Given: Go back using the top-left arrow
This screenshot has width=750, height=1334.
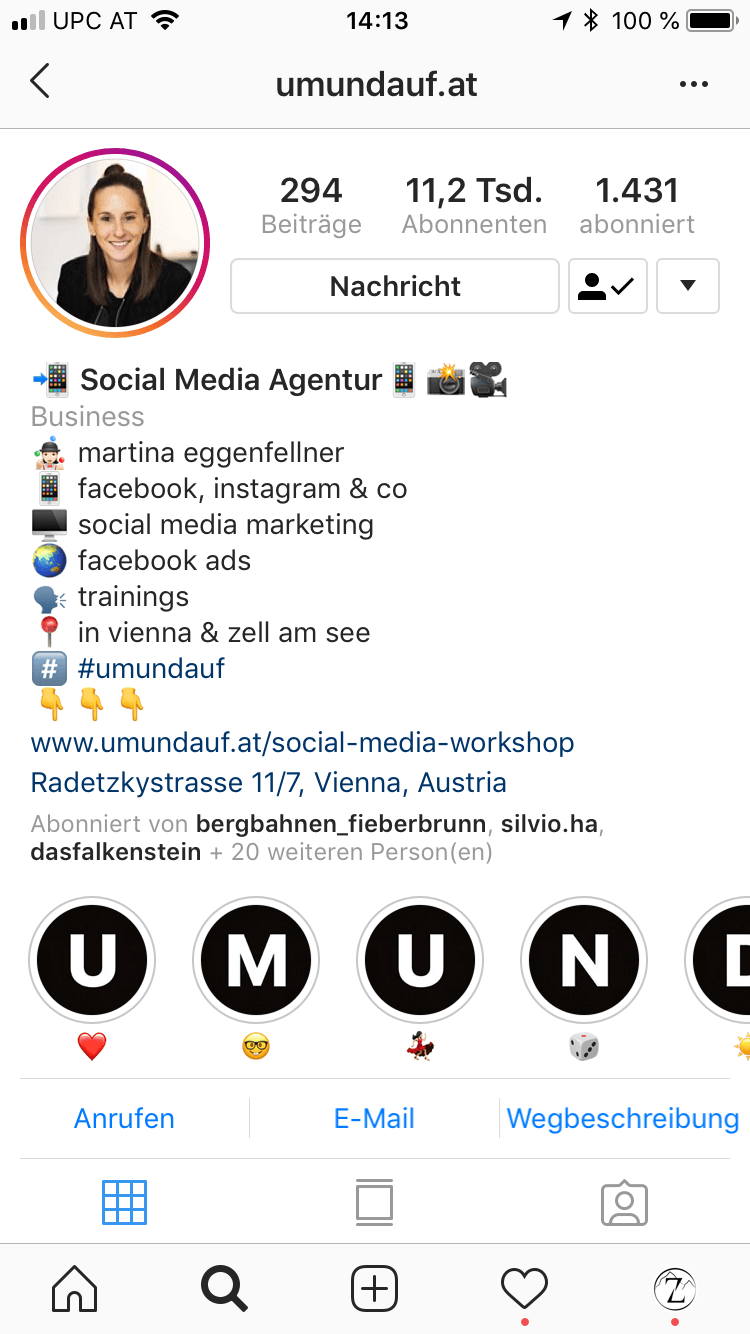Looking at the screenshot, I should click(40, 82).
